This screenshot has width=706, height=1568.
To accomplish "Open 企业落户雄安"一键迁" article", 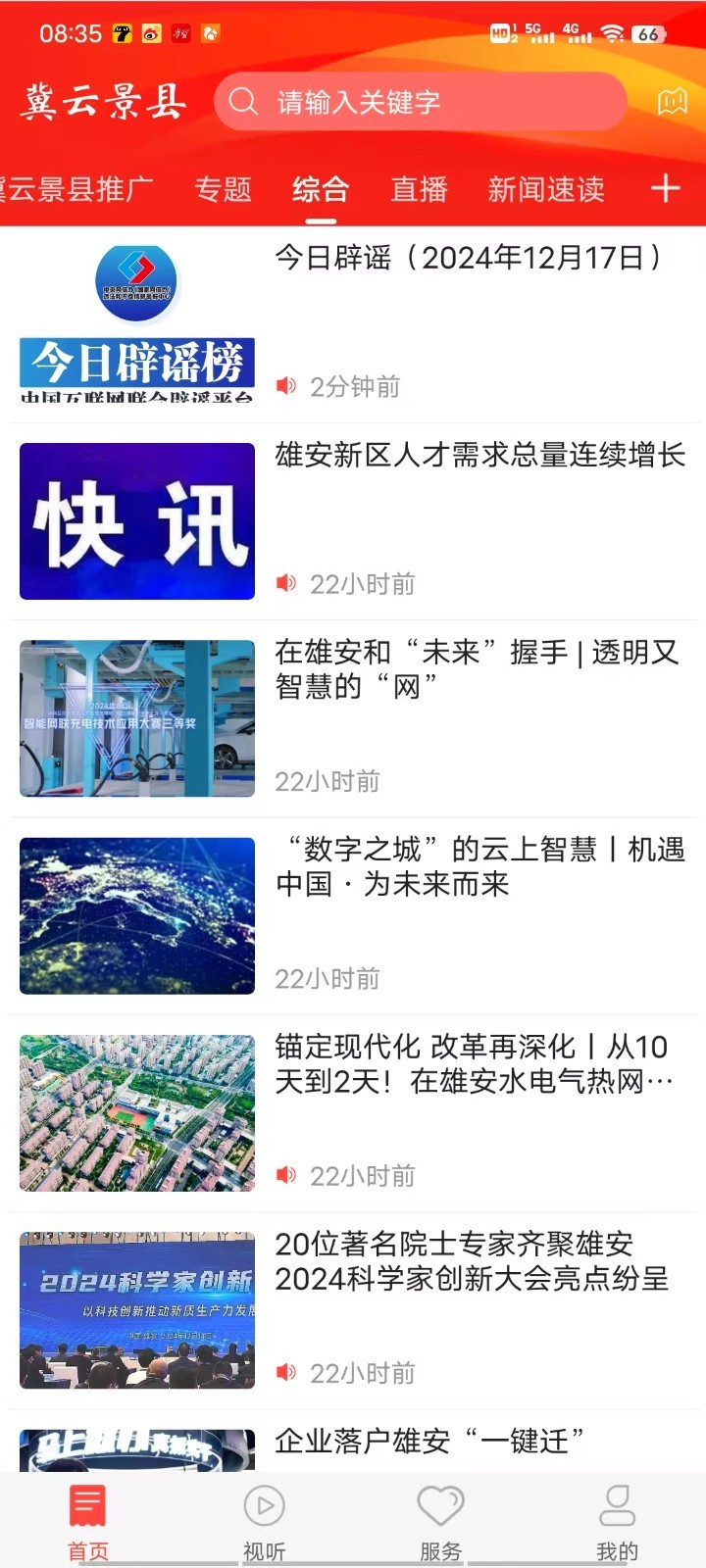I will pos(429,1442).
